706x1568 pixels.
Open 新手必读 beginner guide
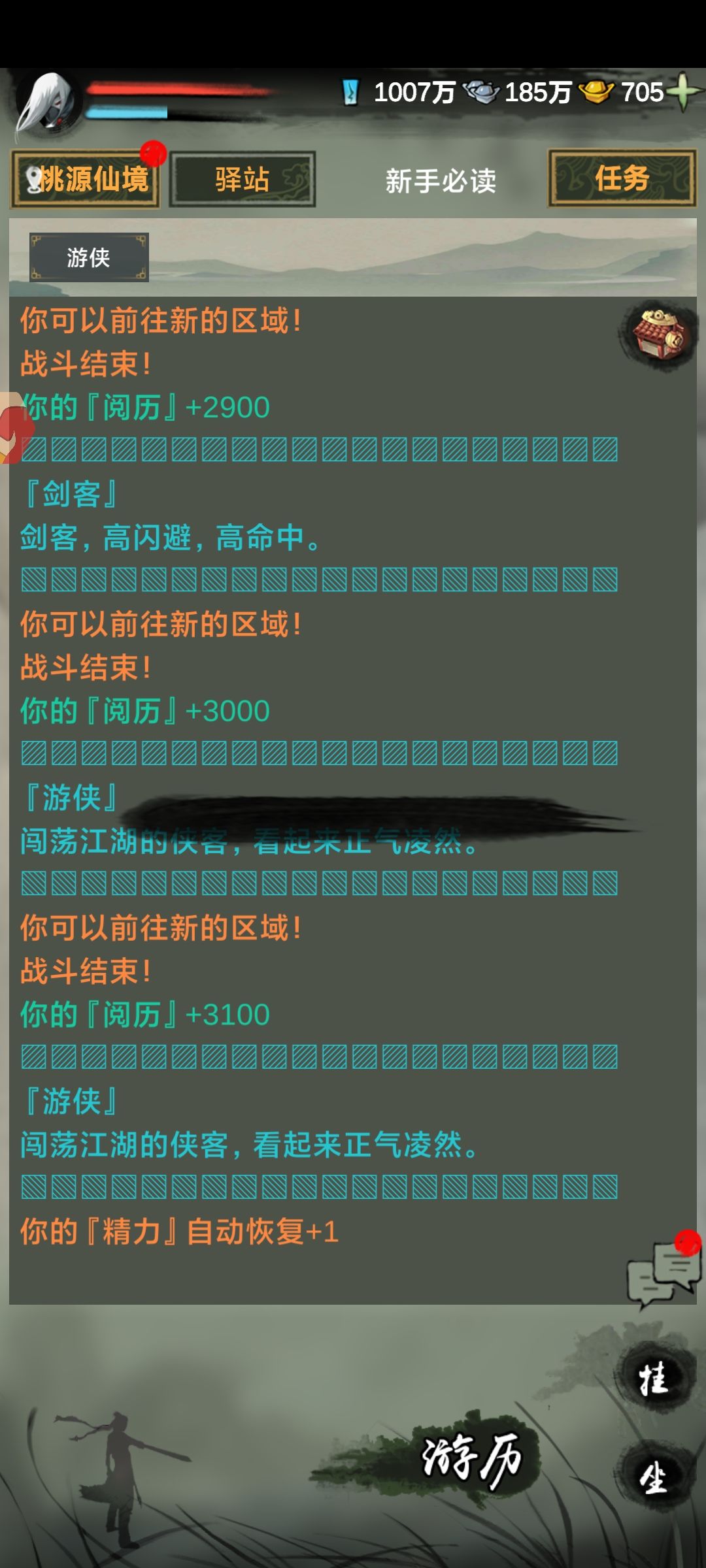tap(441, 180)
